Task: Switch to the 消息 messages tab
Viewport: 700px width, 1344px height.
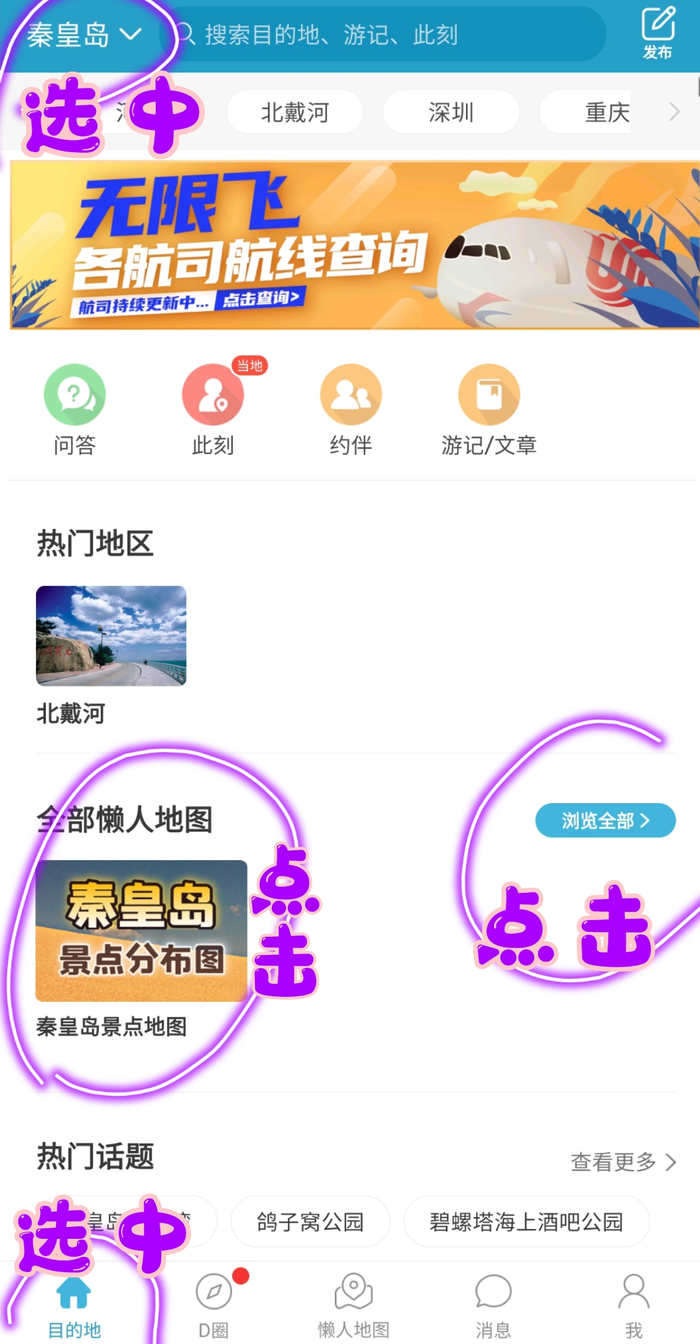Action: (x=493, y=1304)
